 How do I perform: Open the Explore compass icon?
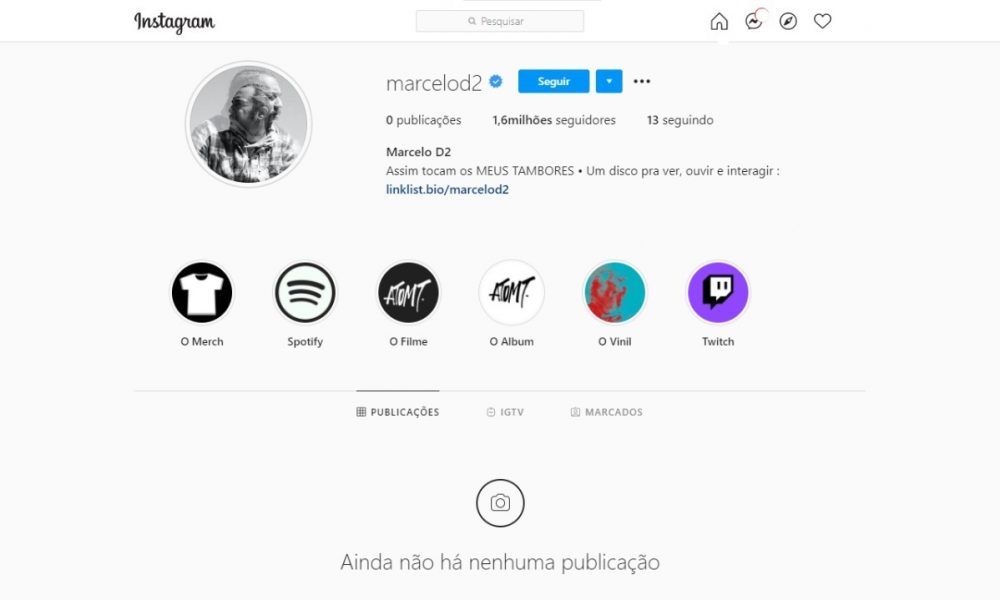pos(788,21)
